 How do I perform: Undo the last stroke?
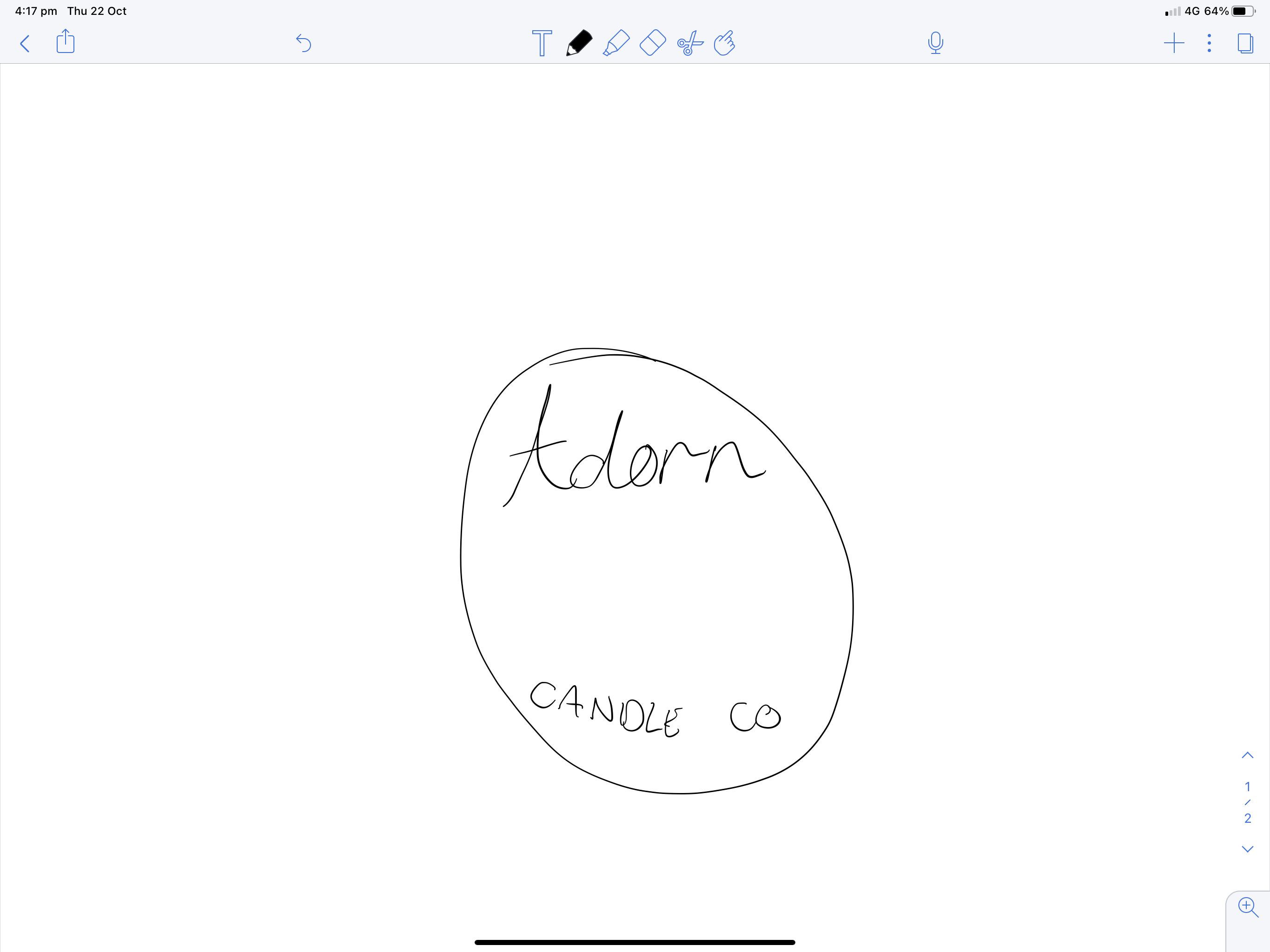(x=303, y=43)
